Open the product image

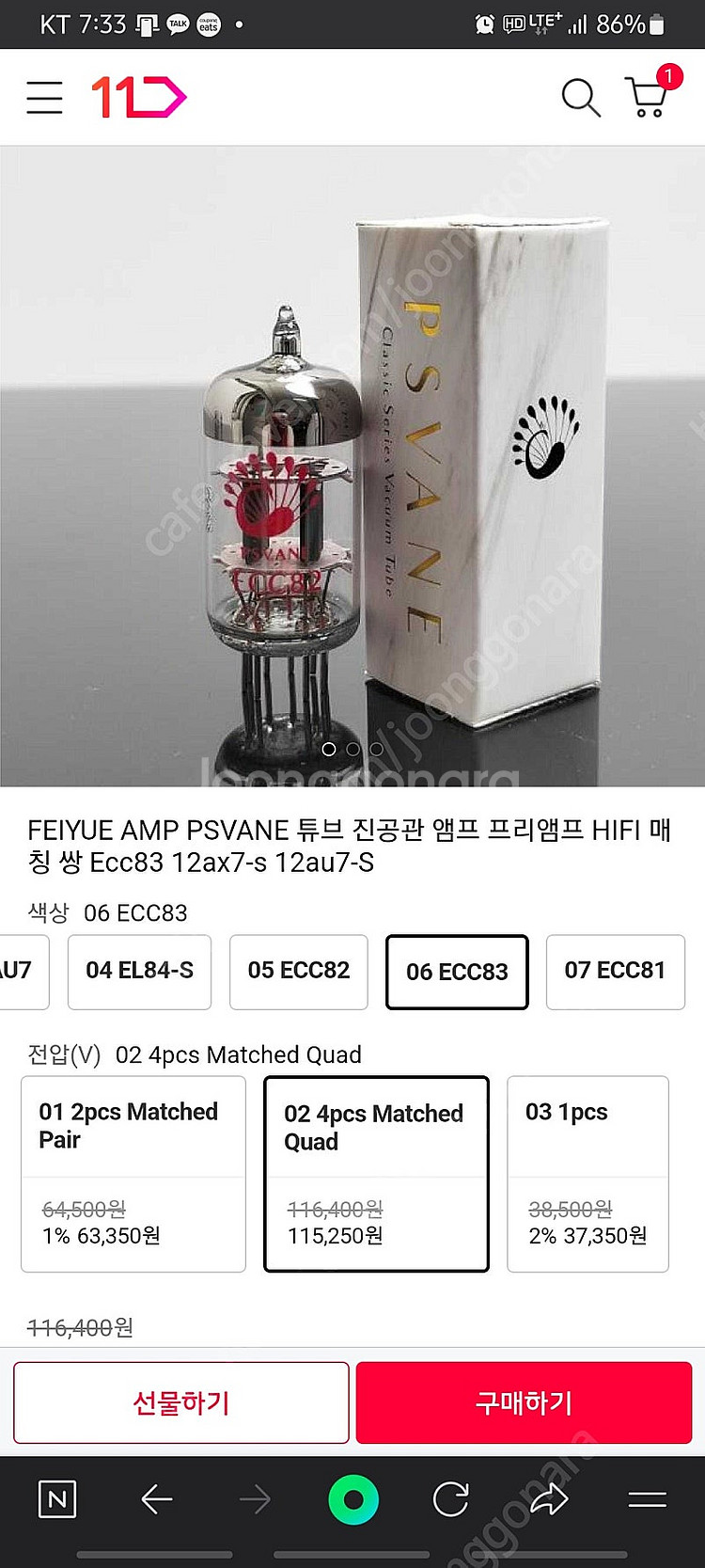coord(352,466)
